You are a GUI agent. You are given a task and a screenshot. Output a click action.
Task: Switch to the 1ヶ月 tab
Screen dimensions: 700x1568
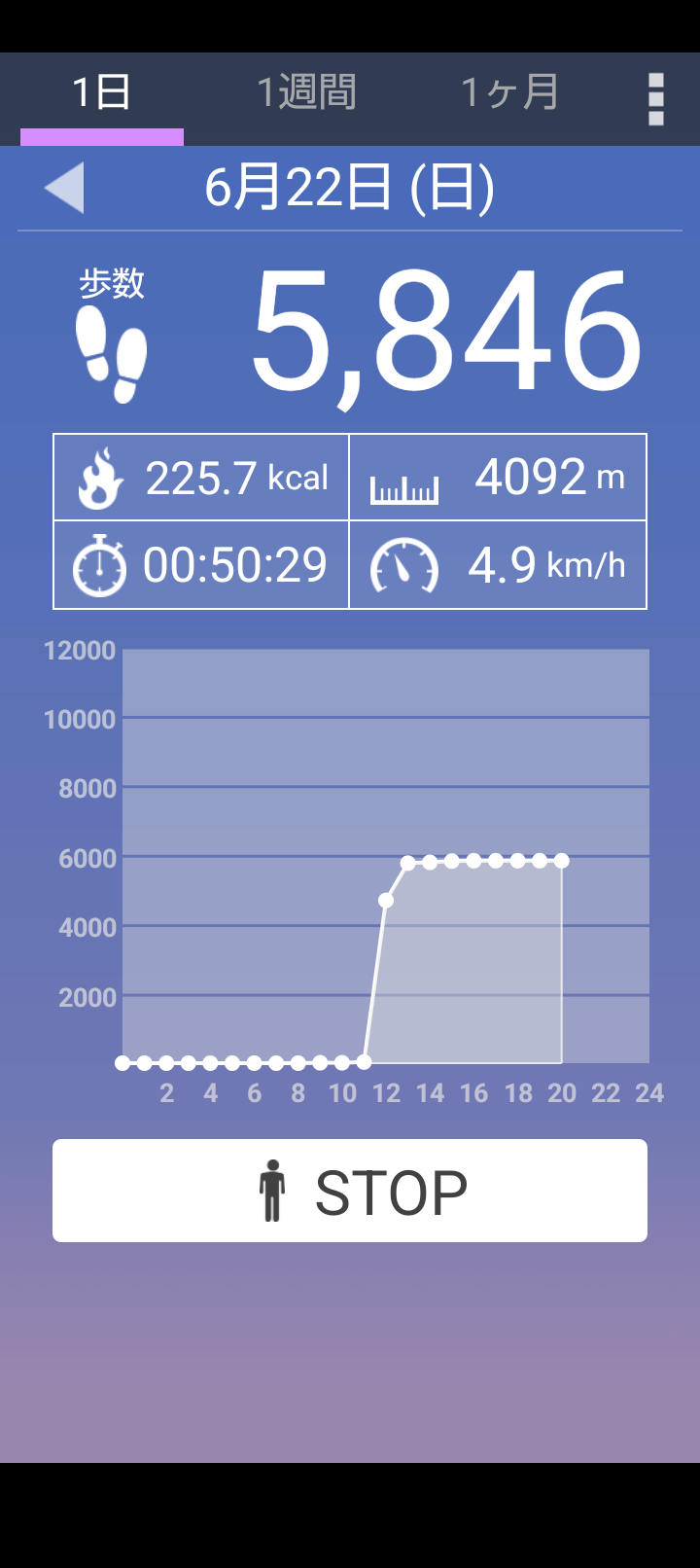tap(510, 93)
